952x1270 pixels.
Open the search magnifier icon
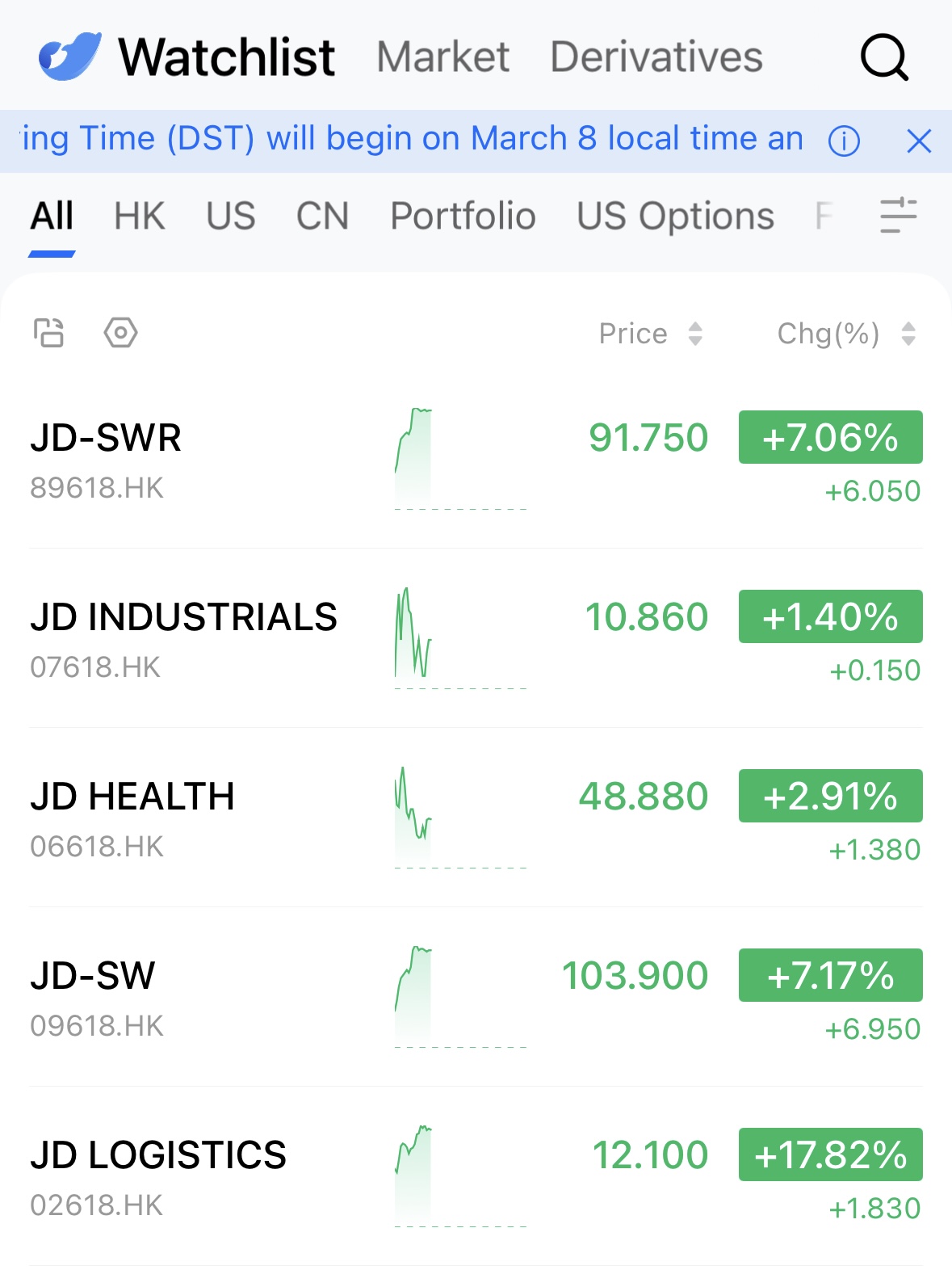pos(884,57)
